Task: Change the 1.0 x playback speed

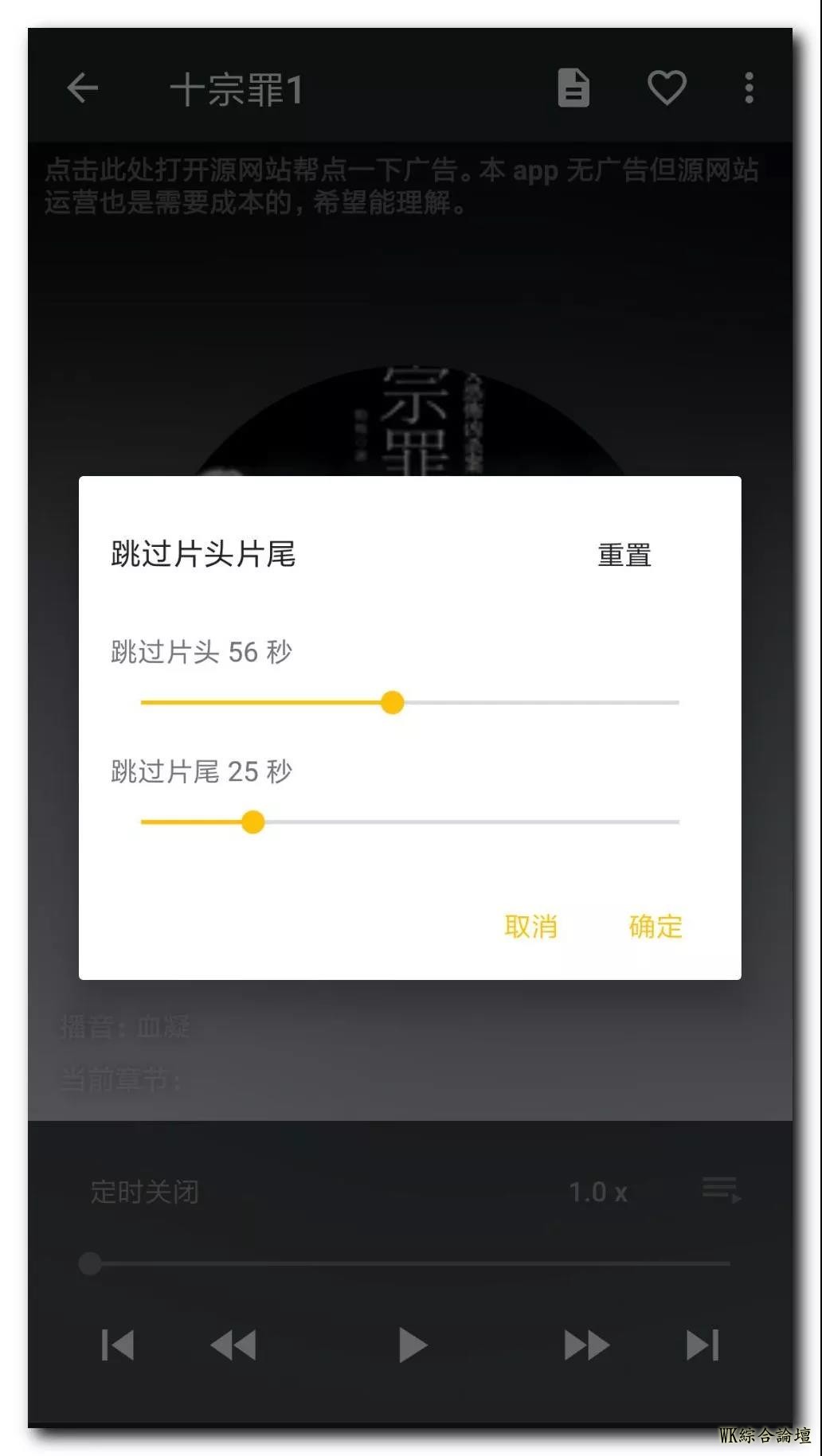Action: click(x=597, y=1192)
